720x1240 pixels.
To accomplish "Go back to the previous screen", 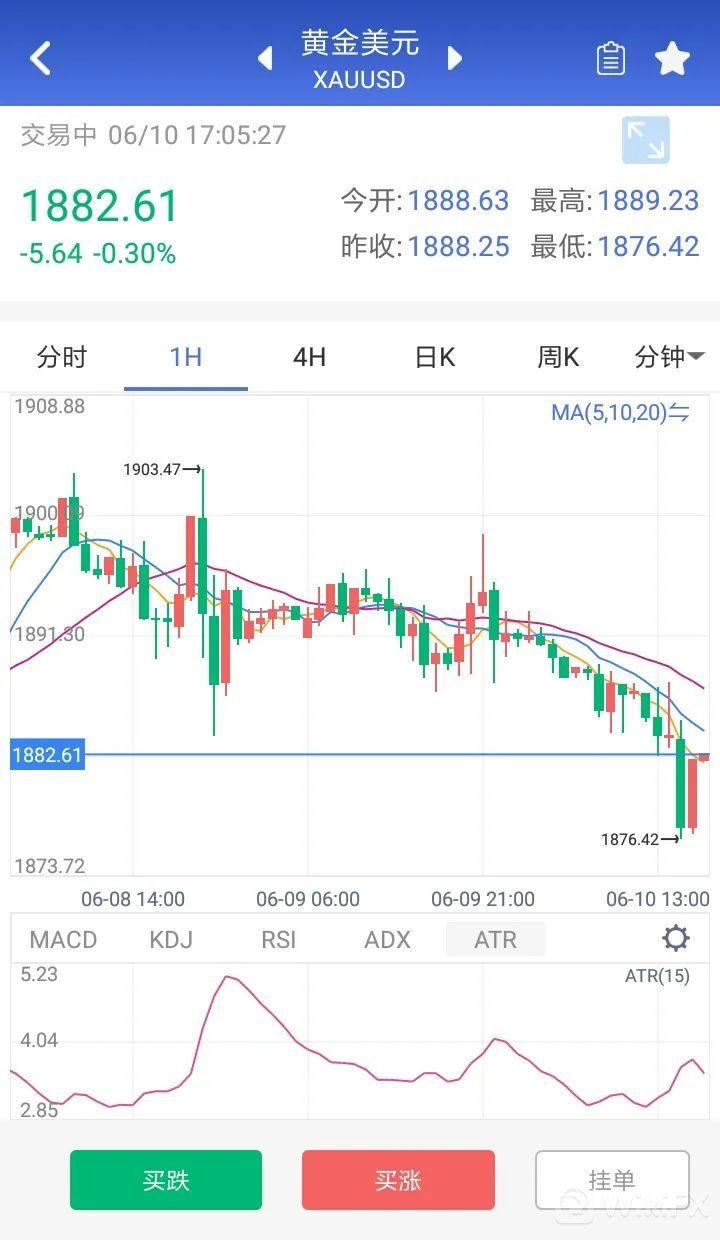I will click(x=40, y=58).
